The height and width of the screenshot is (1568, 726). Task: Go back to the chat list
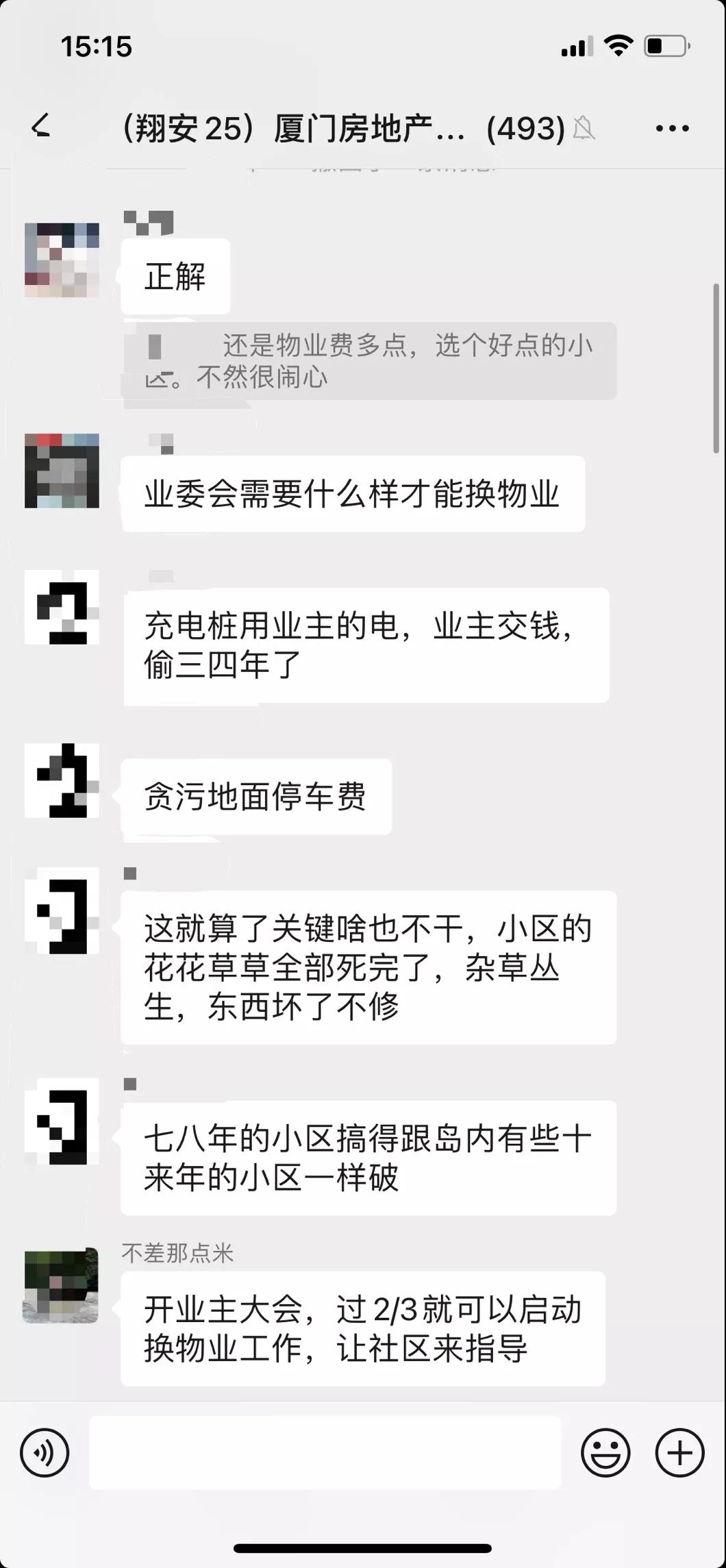[x=41, y=127]
